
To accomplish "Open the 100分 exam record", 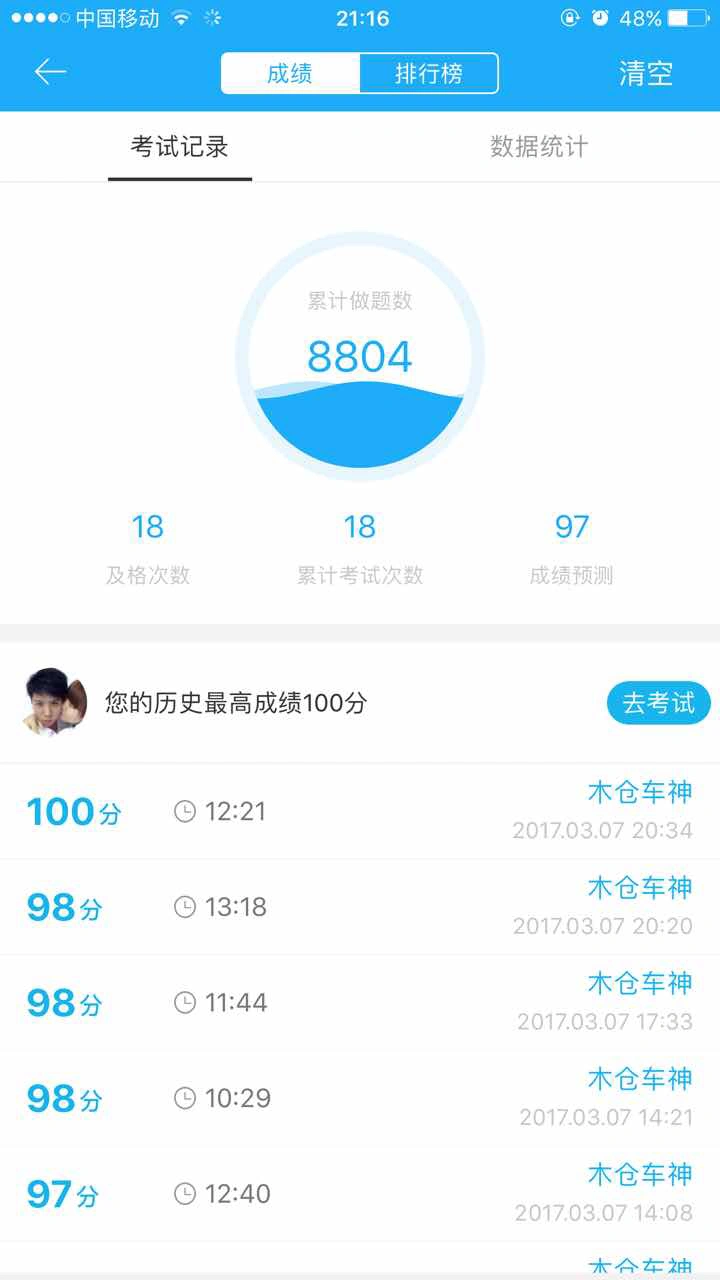I will click(x=360, y=811).
